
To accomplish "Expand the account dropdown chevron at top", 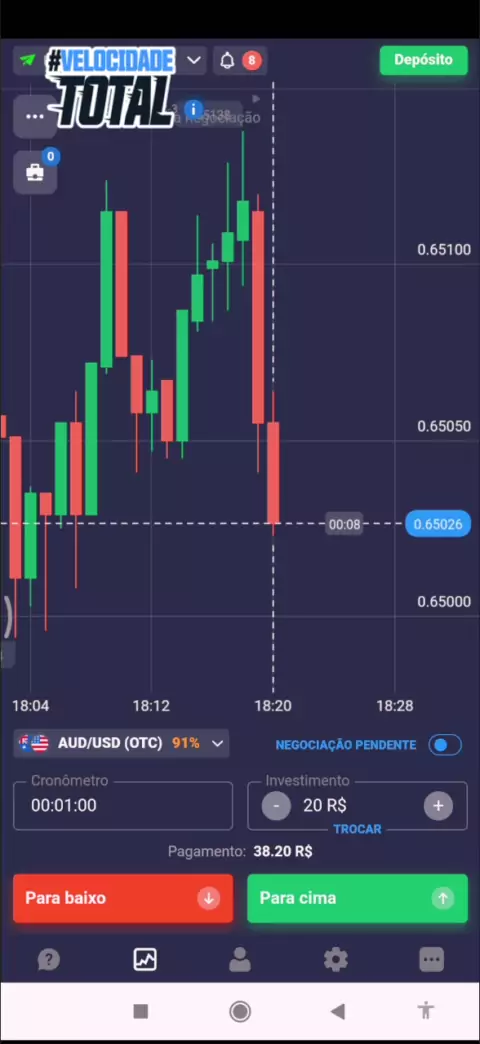I will [194, 61].
